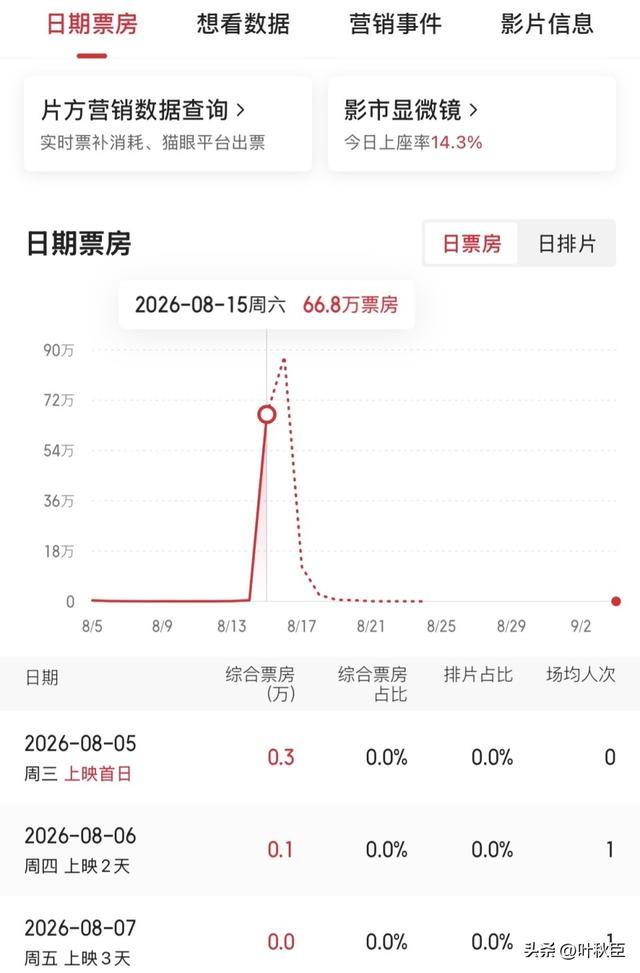Open 片方营销数据查询 card
The width and height of the screenshot is (640, 973).
(168, 124)
